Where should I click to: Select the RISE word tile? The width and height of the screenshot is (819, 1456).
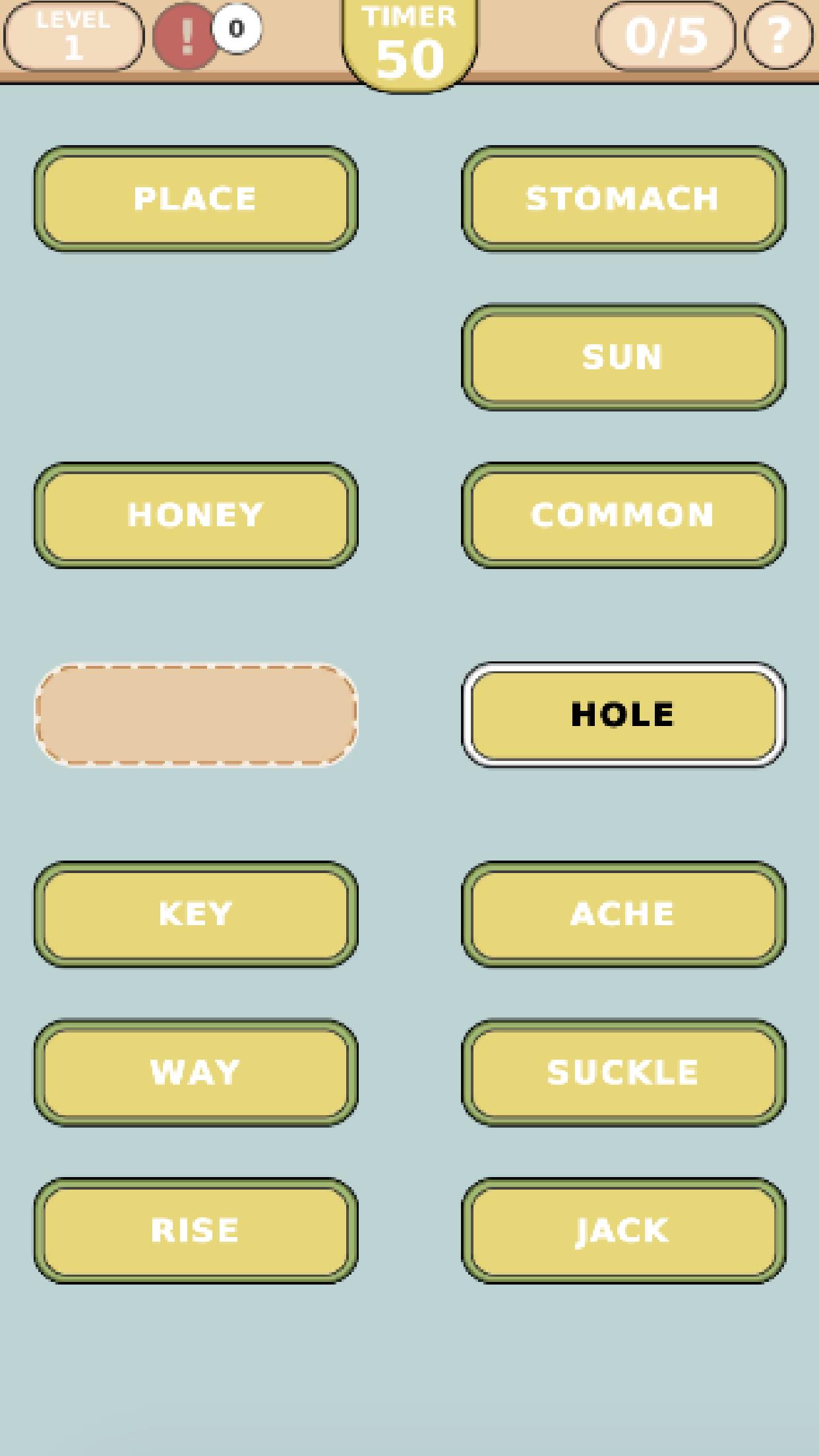[196, 1230]
